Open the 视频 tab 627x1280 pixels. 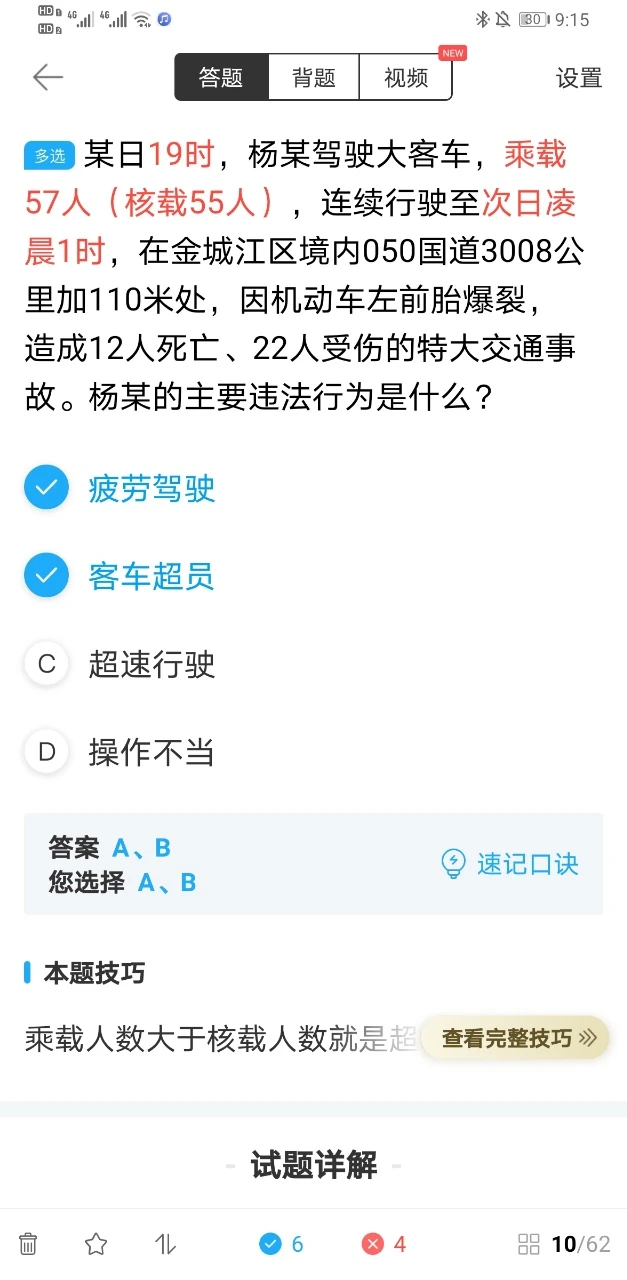[405, 78]
